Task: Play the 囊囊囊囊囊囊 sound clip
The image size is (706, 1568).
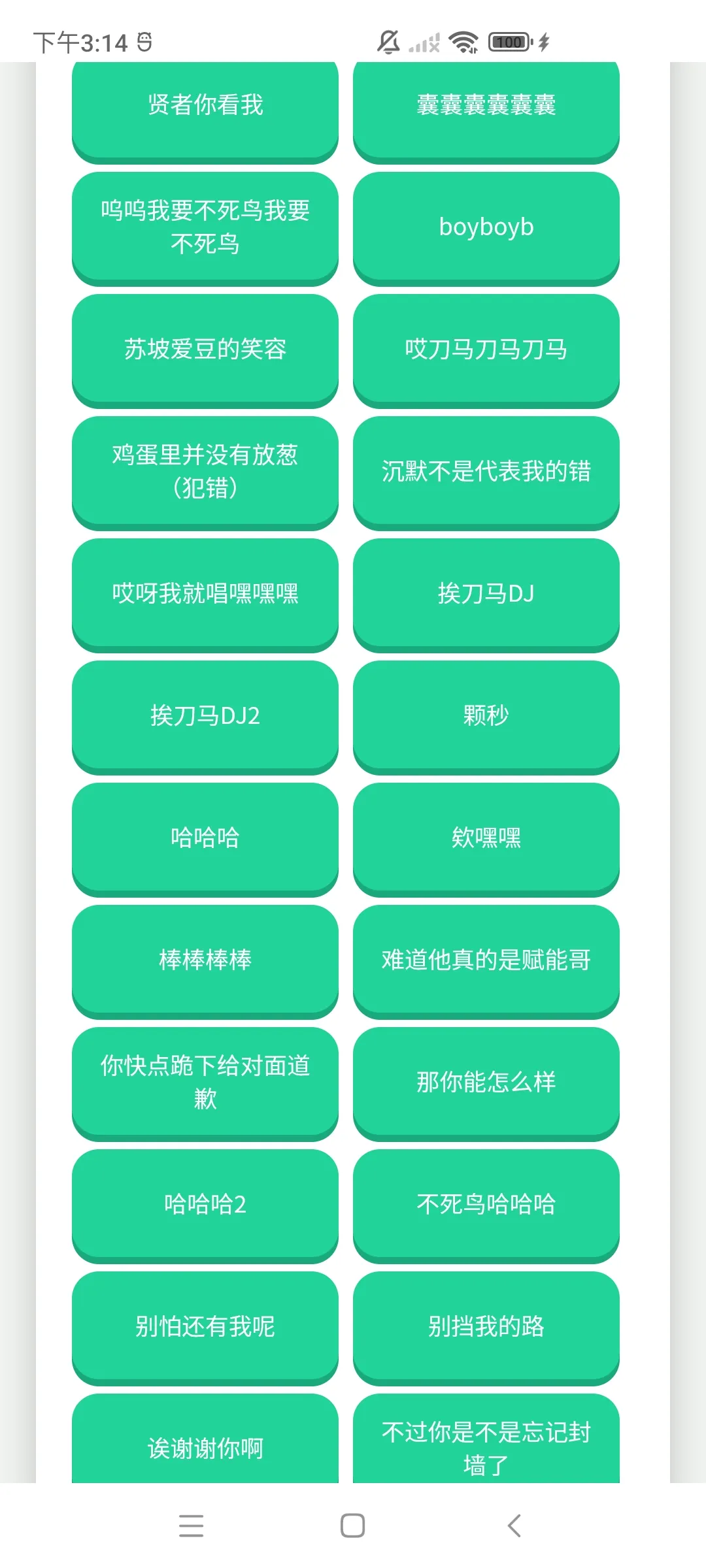Action: click(485, 105)
